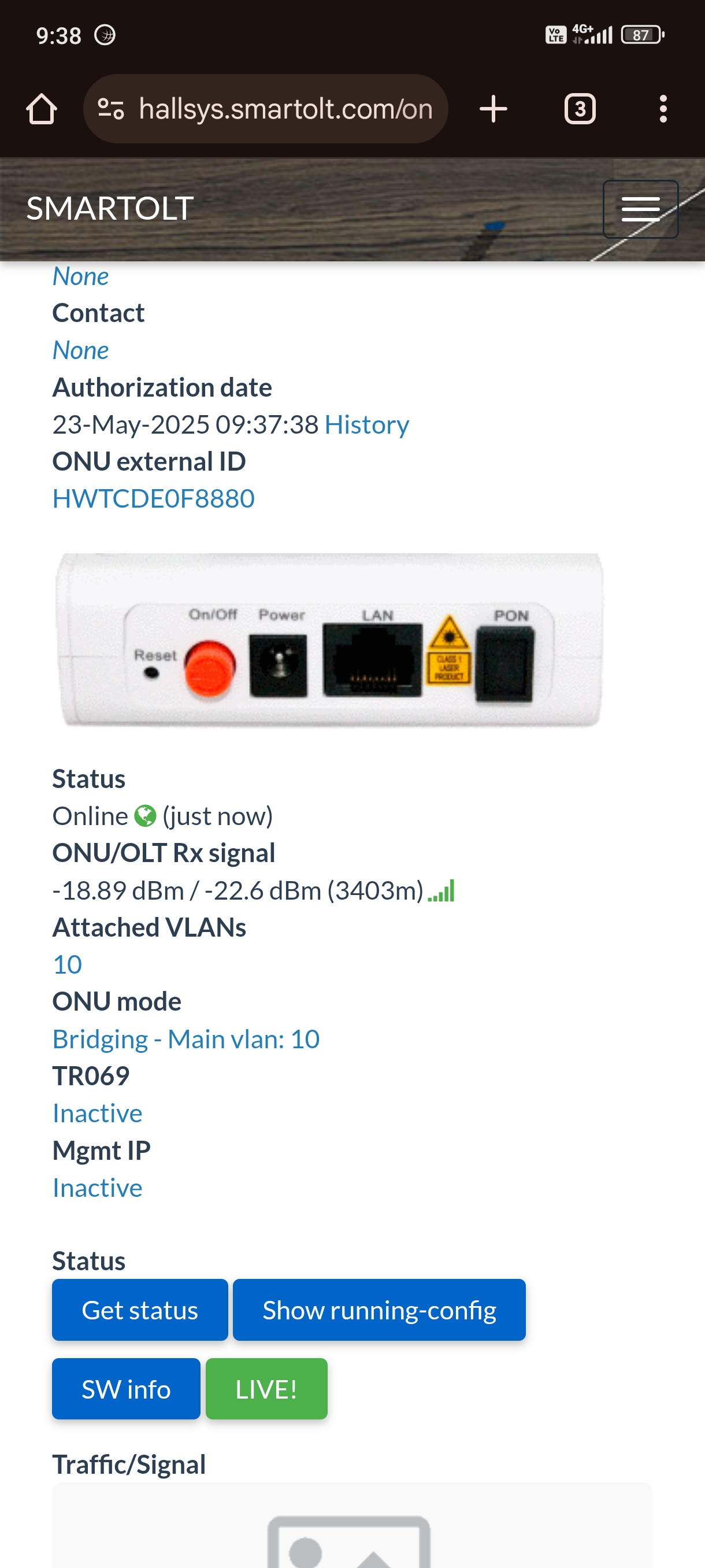View authorization History

point(366,425)
